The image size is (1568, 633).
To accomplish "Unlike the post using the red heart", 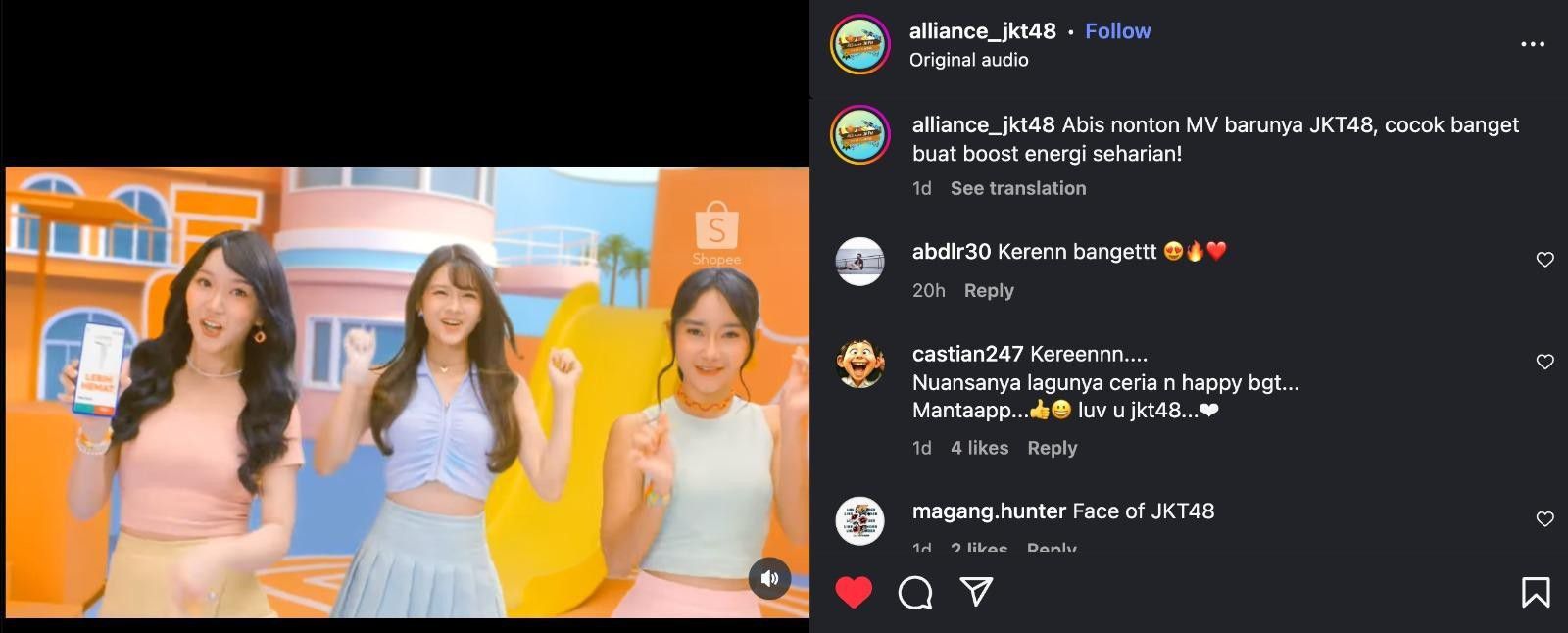I will [854, 592].
